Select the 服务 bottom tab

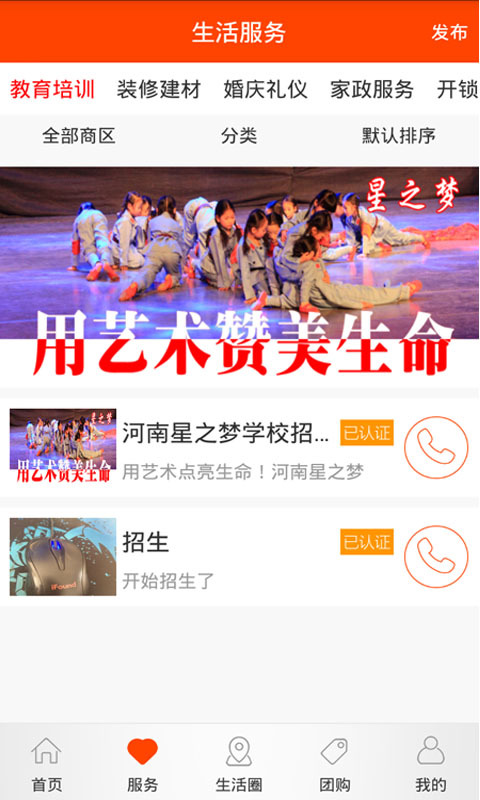[142, 763]
